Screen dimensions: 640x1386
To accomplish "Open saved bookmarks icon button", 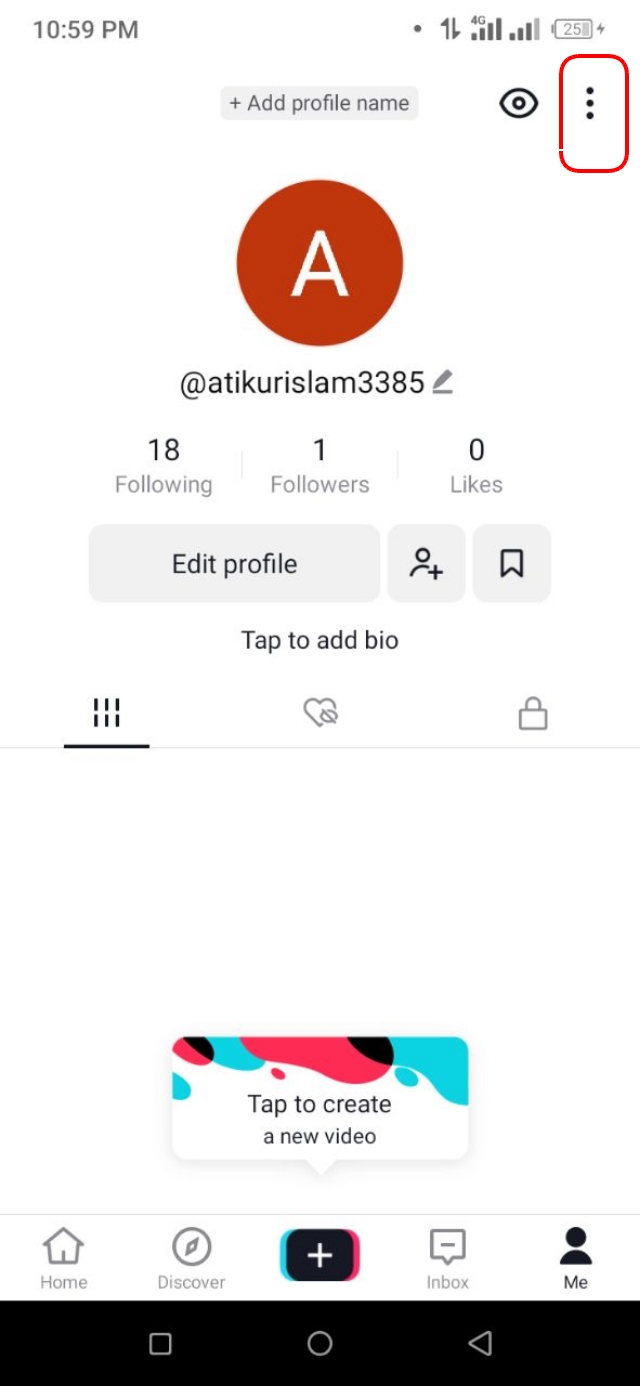I will coord(512,564).
